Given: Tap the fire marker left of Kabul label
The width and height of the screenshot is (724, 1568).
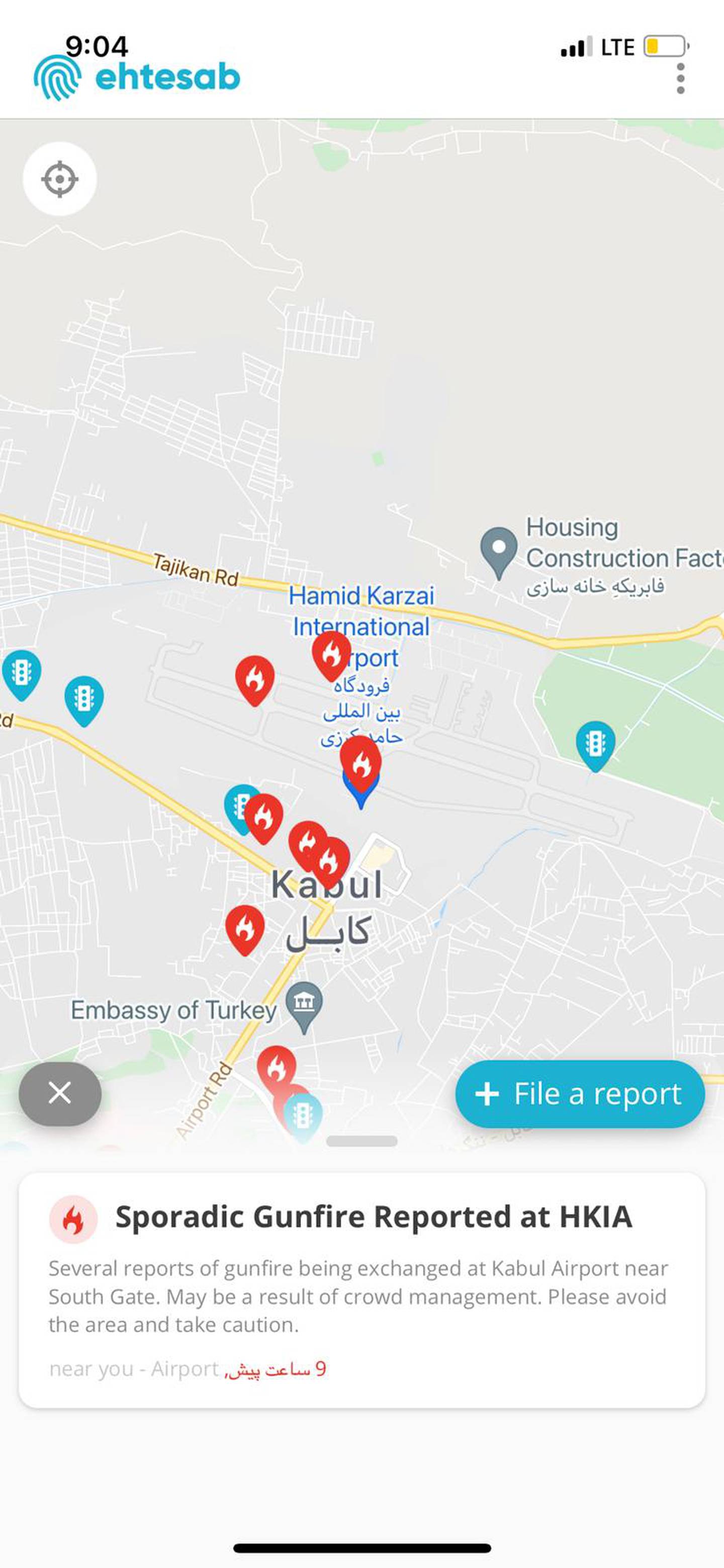Looking at the screenshot, I should tap(244, 930).
